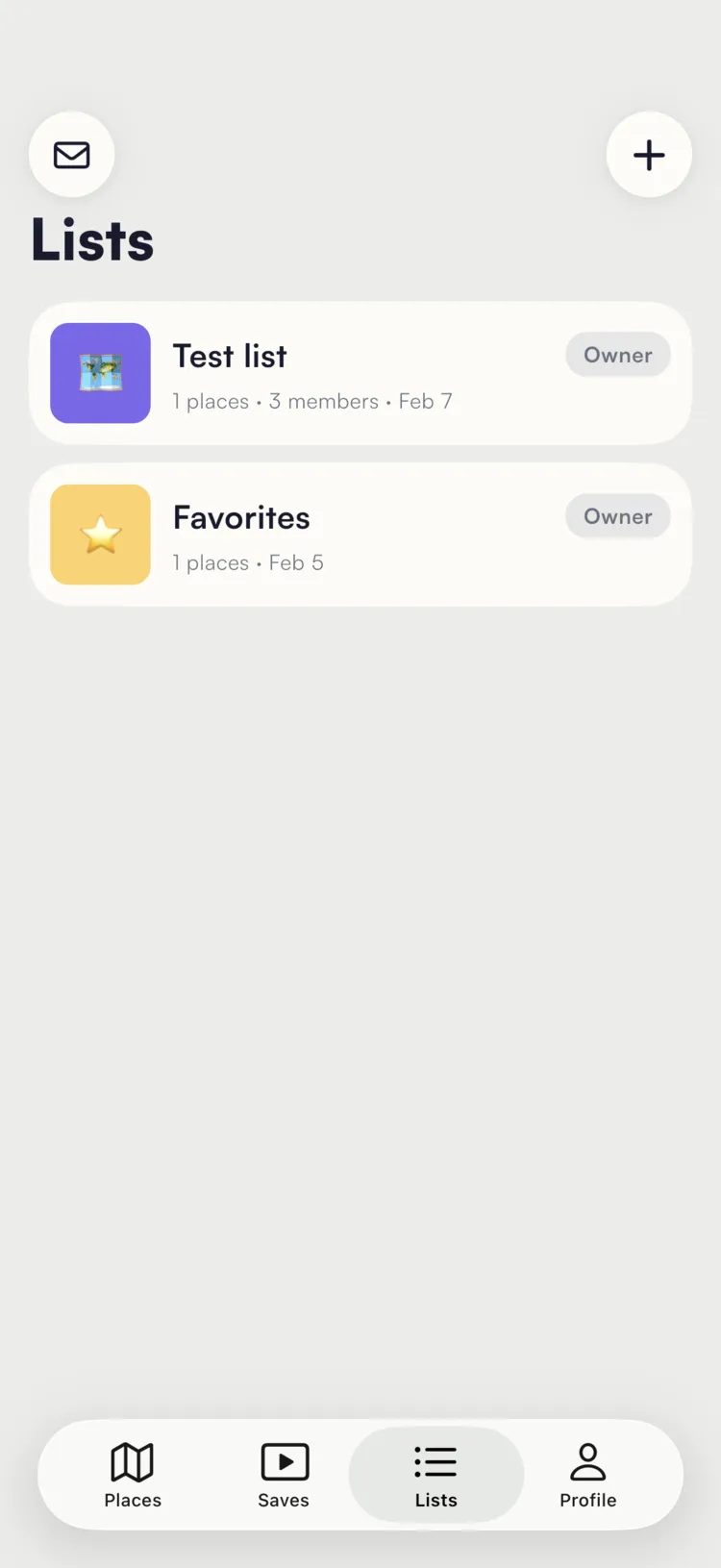
Task: Create a new list with plus button
Action: click(x=649, y=155)
